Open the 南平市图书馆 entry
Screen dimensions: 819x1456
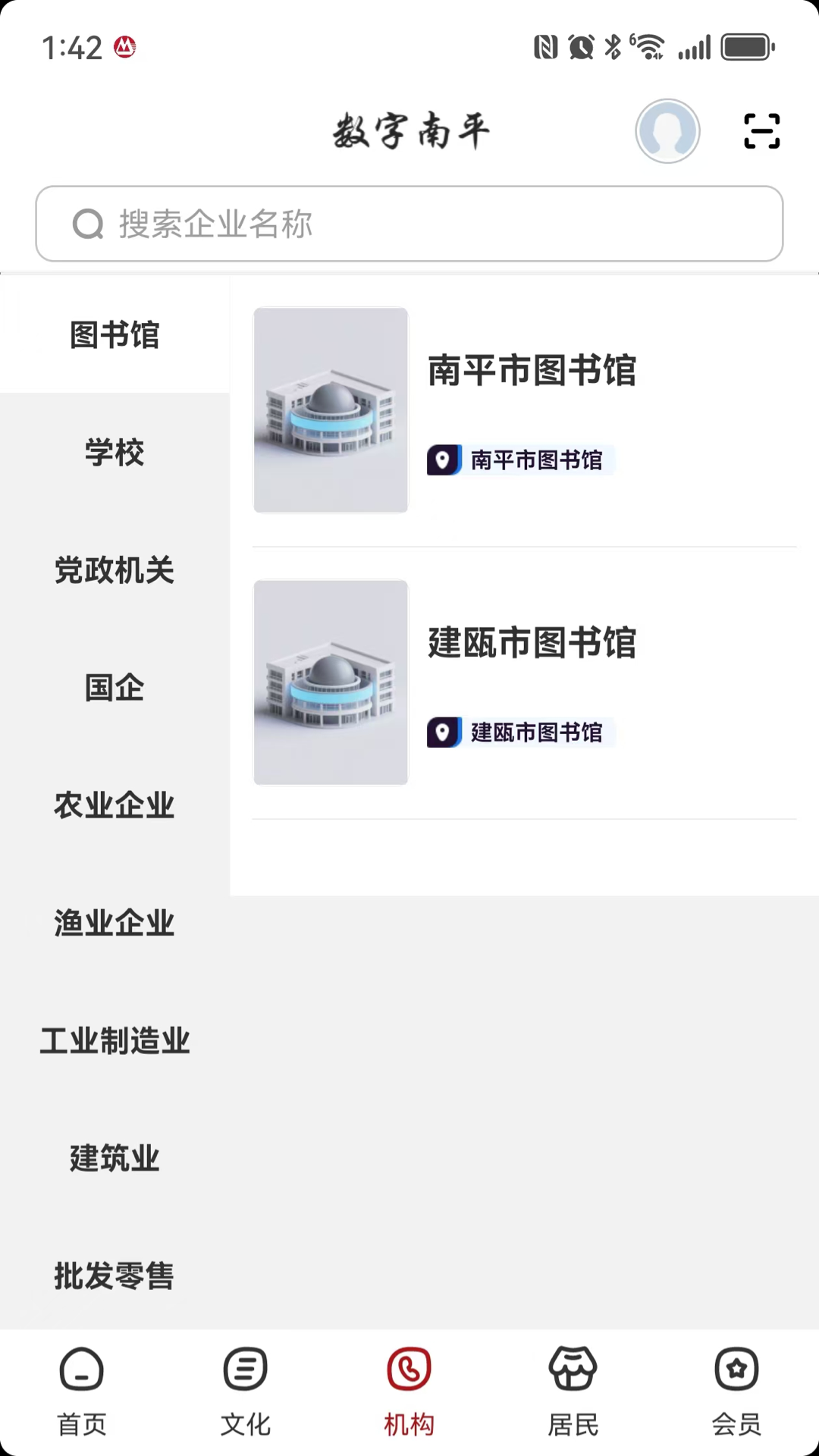(532, 371)
